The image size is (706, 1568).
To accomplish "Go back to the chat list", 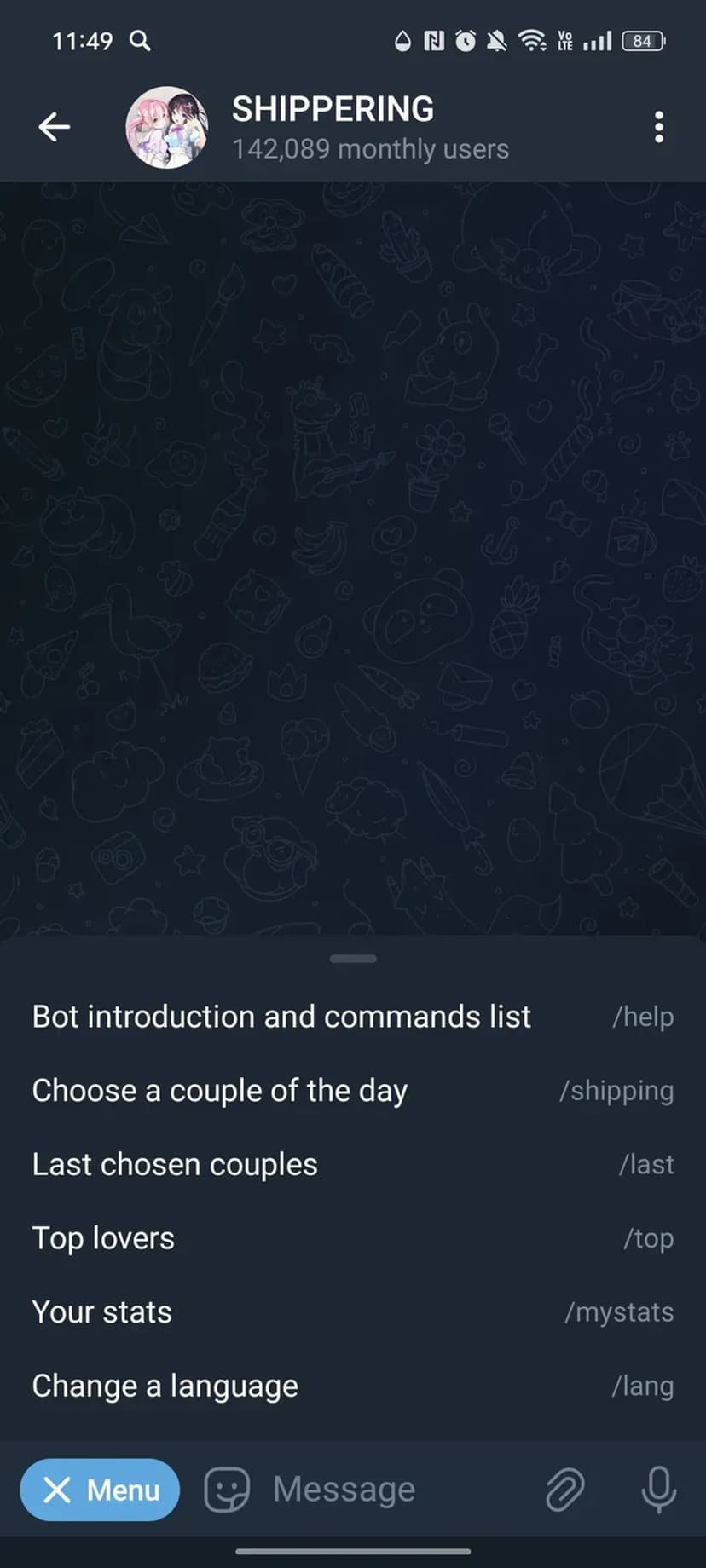I will click(x=54, y=127).
